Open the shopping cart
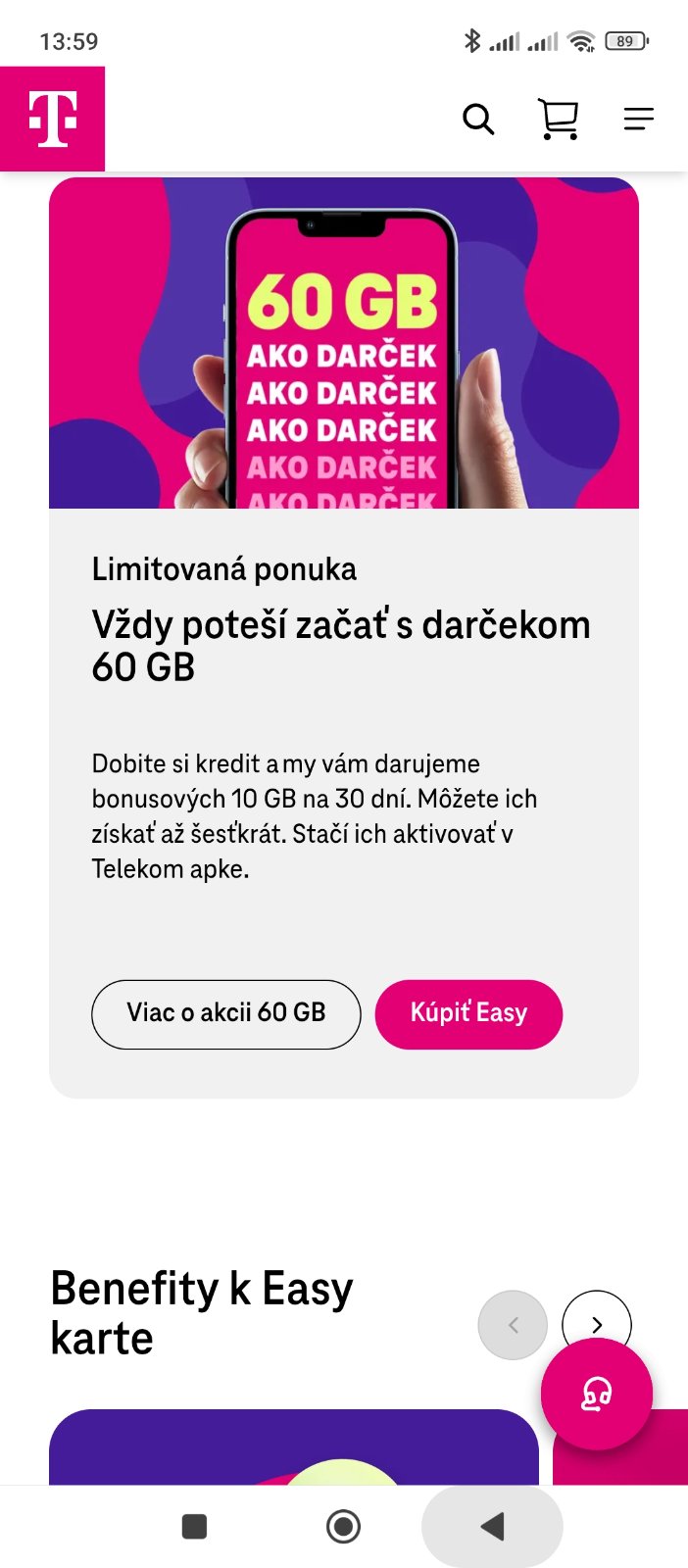The width and height of the screenshot is (688, 1568). click(x=559, y=120)
